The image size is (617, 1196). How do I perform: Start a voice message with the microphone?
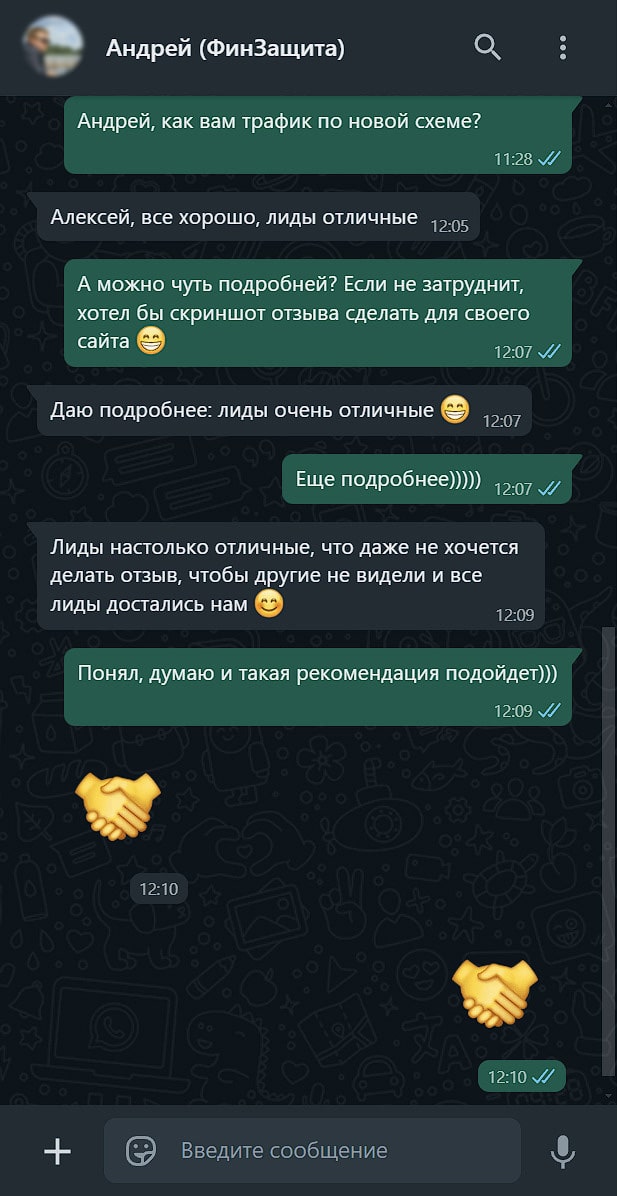pyautogui.click(x=563, y=1151)
